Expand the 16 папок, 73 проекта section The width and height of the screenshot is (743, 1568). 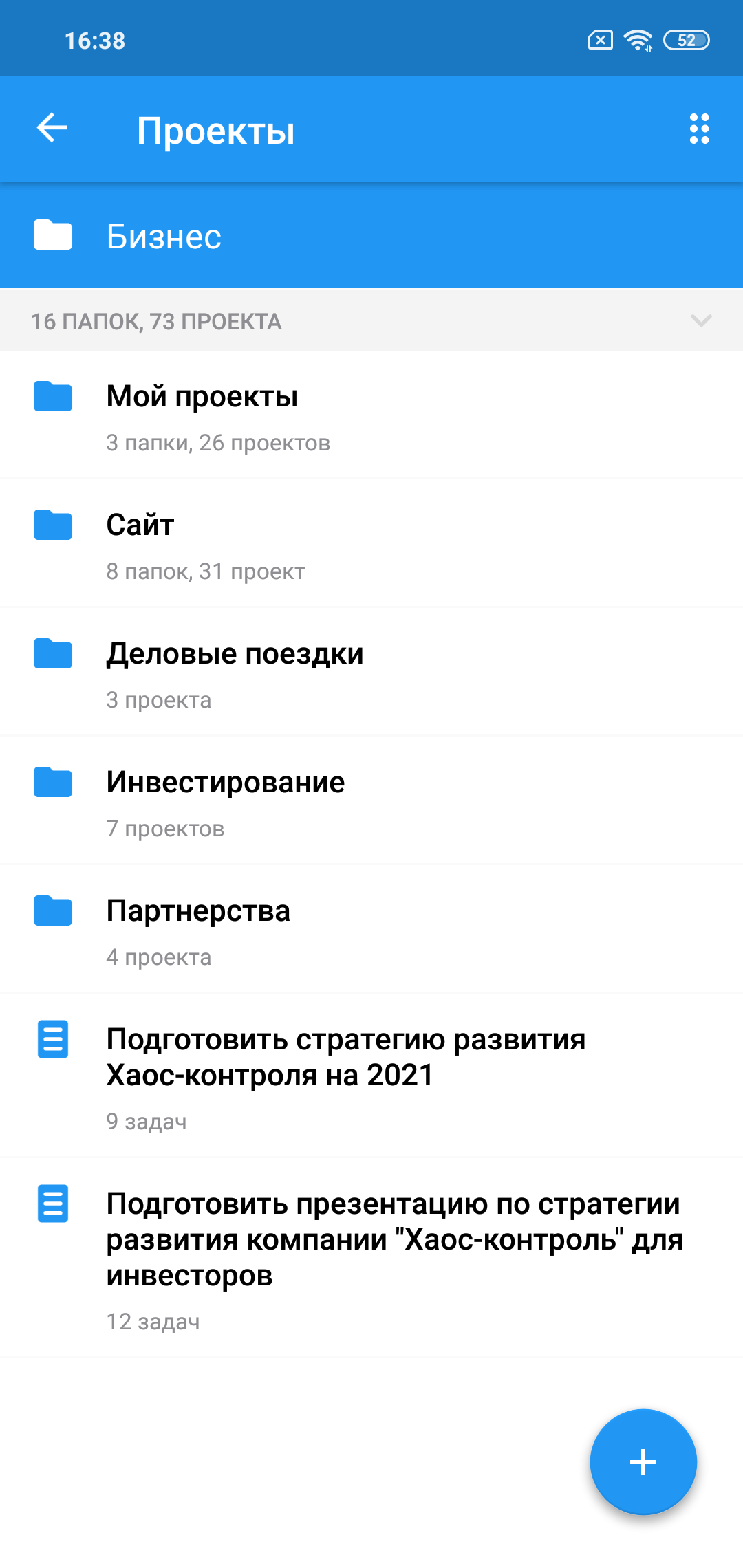click(x=700, y=320)
